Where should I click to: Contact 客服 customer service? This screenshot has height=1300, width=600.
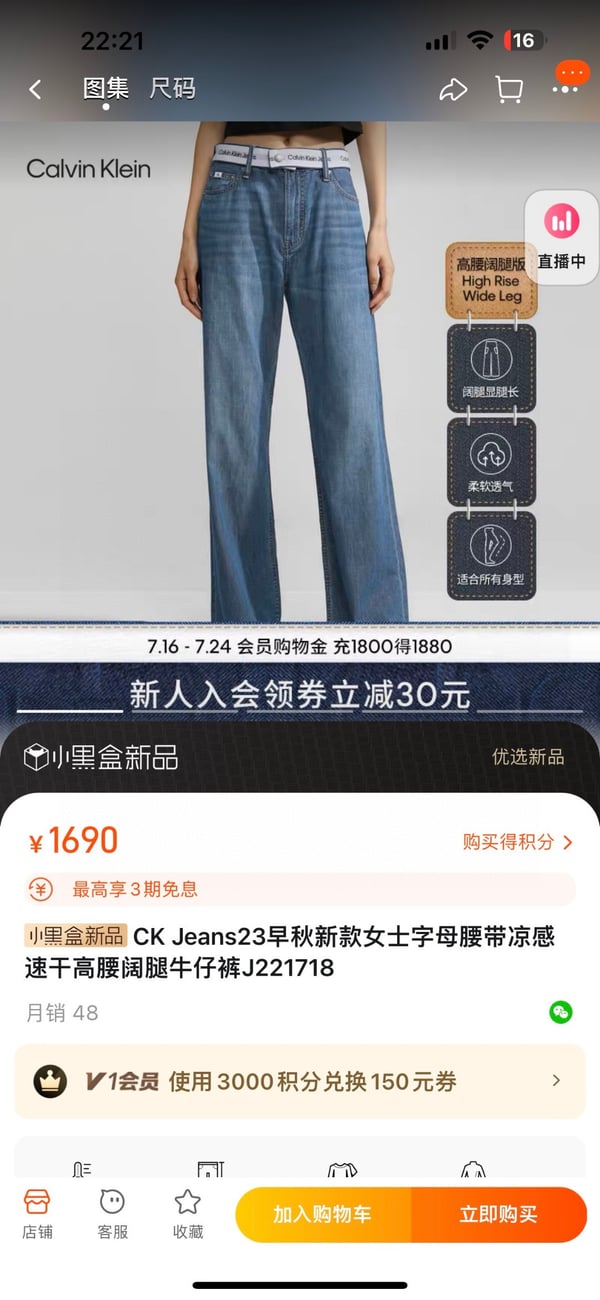[112, 1214]
